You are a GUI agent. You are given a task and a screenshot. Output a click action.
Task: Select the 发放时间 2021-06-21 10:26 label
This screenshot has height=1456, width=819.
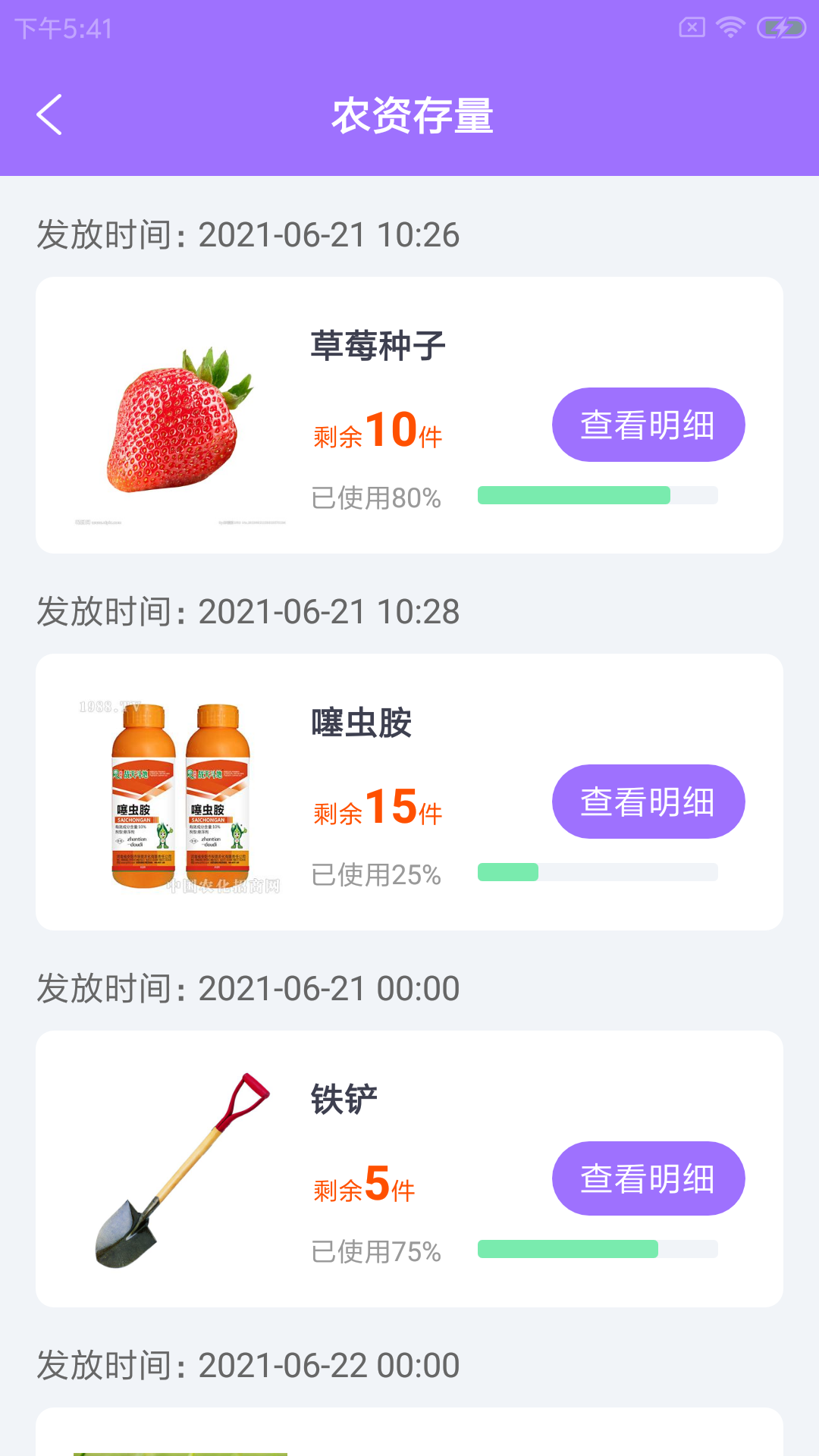(246, 235)
